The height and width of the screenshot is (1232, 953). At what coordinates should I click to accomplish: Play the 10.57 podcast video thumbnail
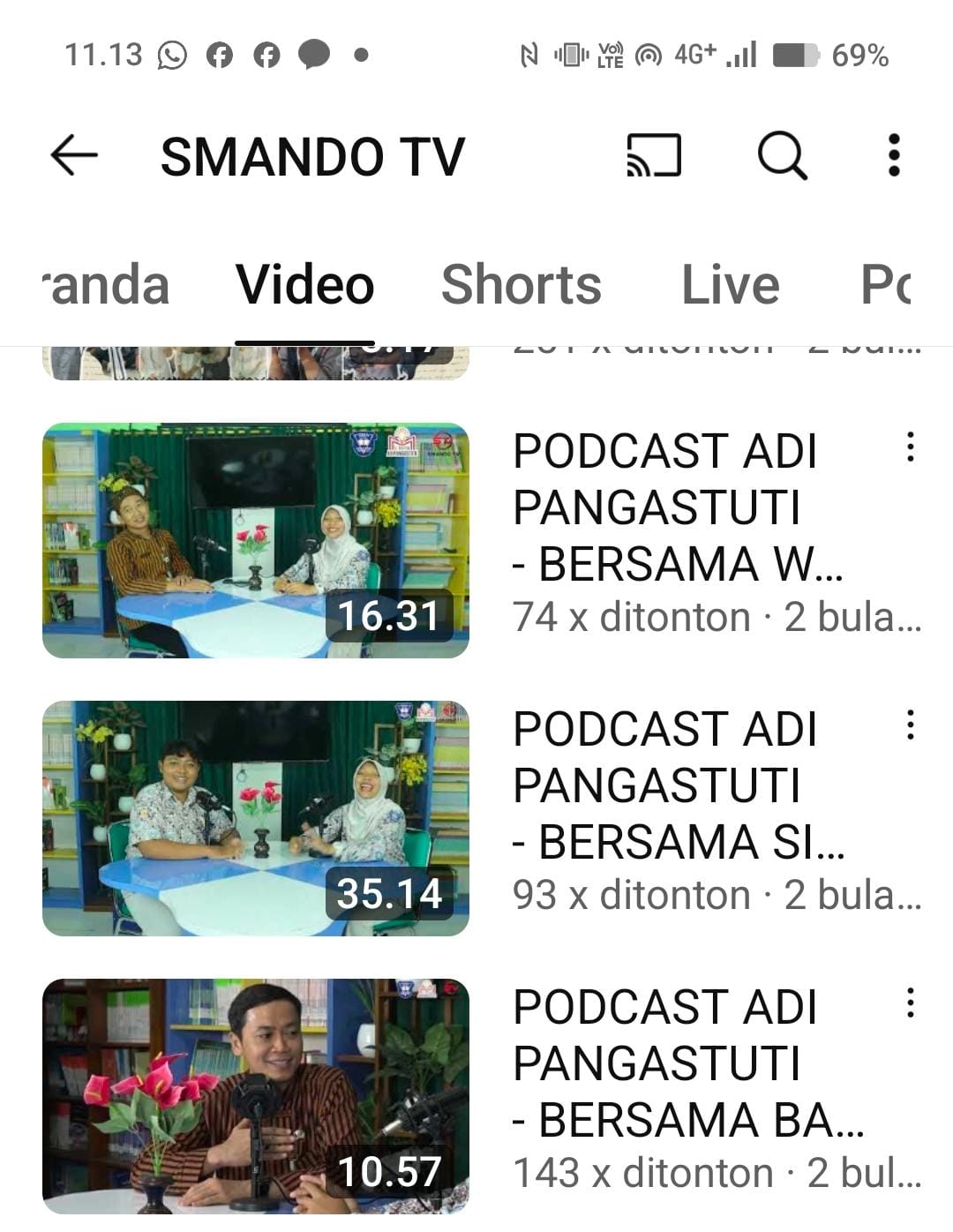click(255, 1094)
